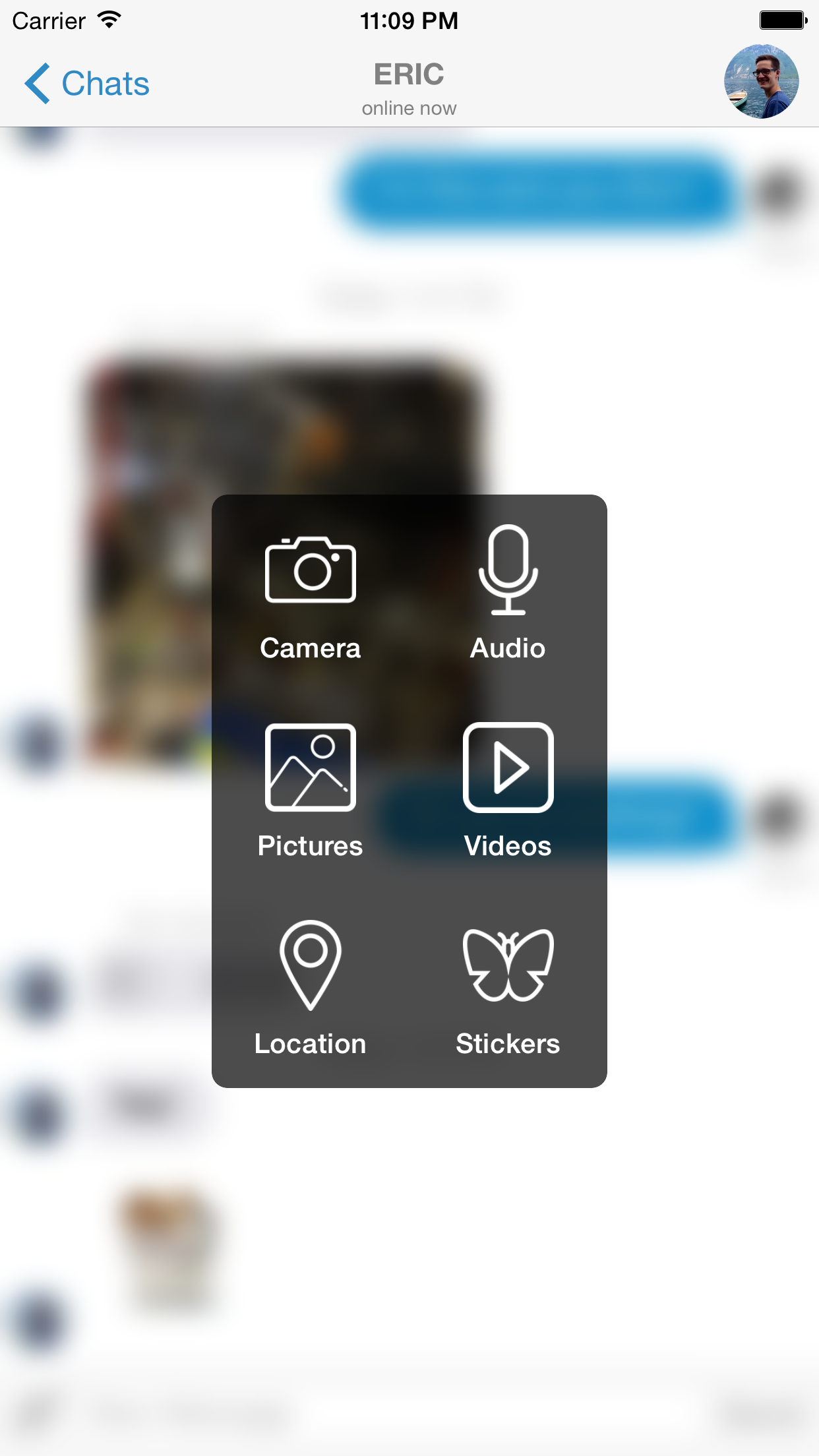This screenshot has width=819, height=1456.
Task: Open Eric's profile picture
Action: pos(761,82)
